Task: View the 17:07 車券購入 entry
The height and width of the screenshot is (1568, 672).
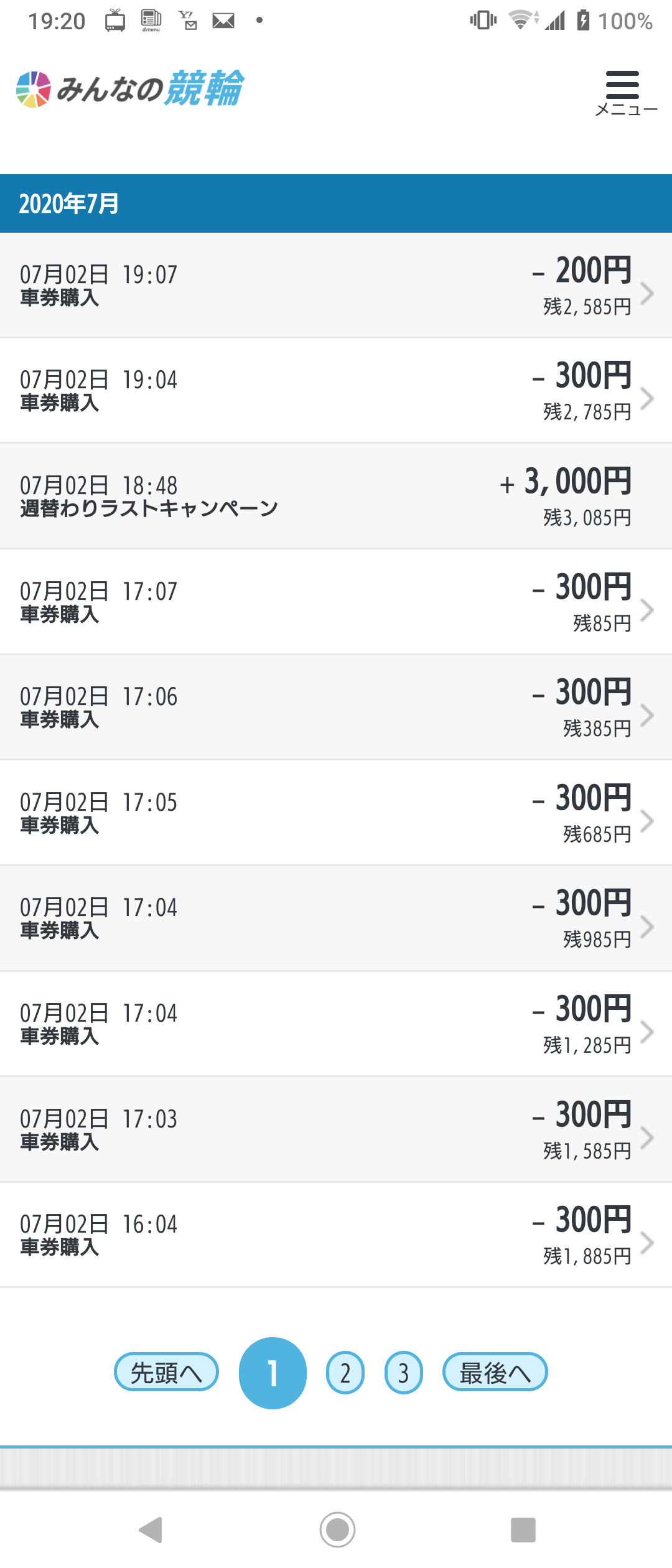Action: [336, 602]
